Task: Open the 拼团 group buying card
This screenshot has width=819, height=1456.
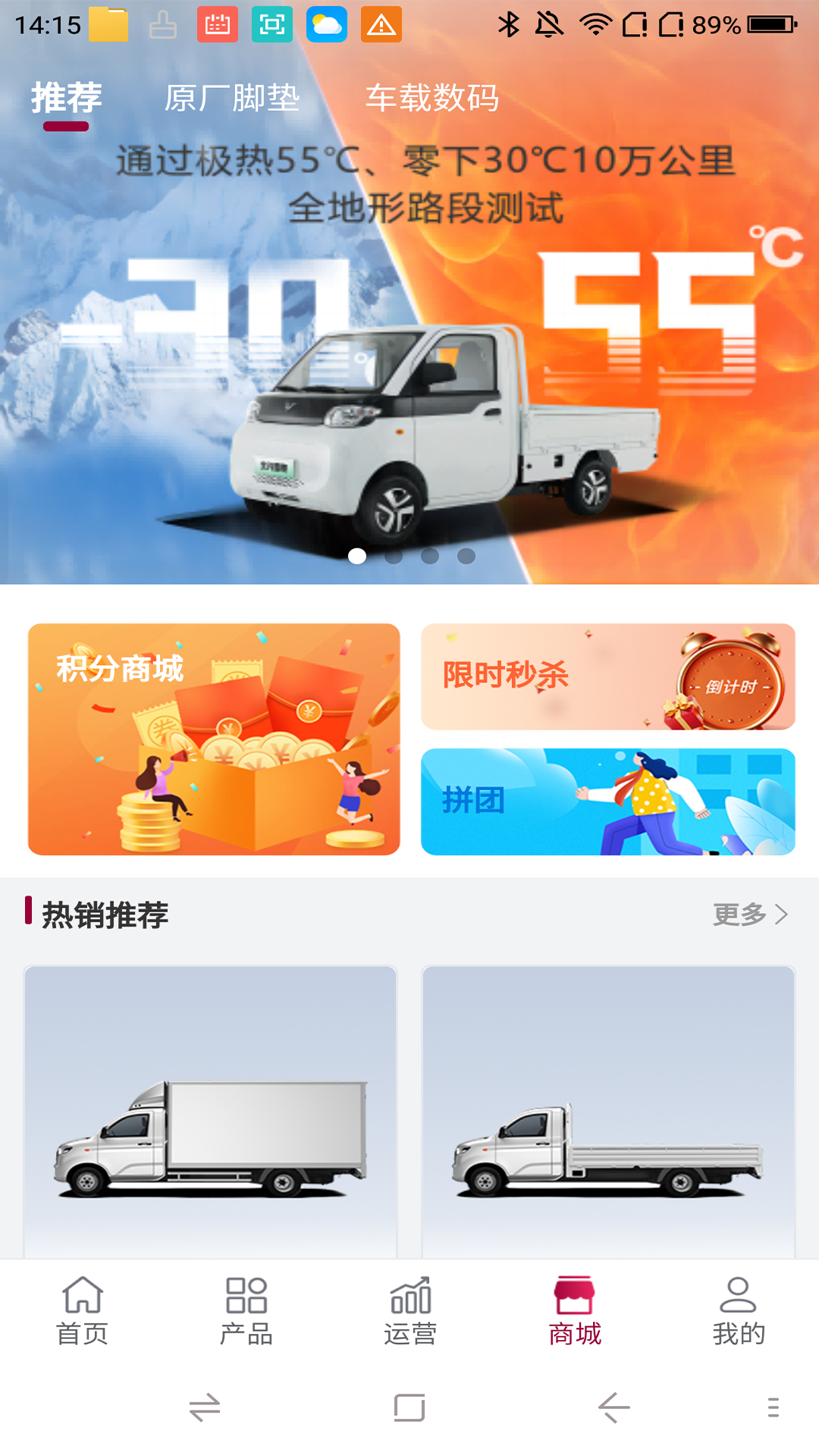Action: [607, 802]
